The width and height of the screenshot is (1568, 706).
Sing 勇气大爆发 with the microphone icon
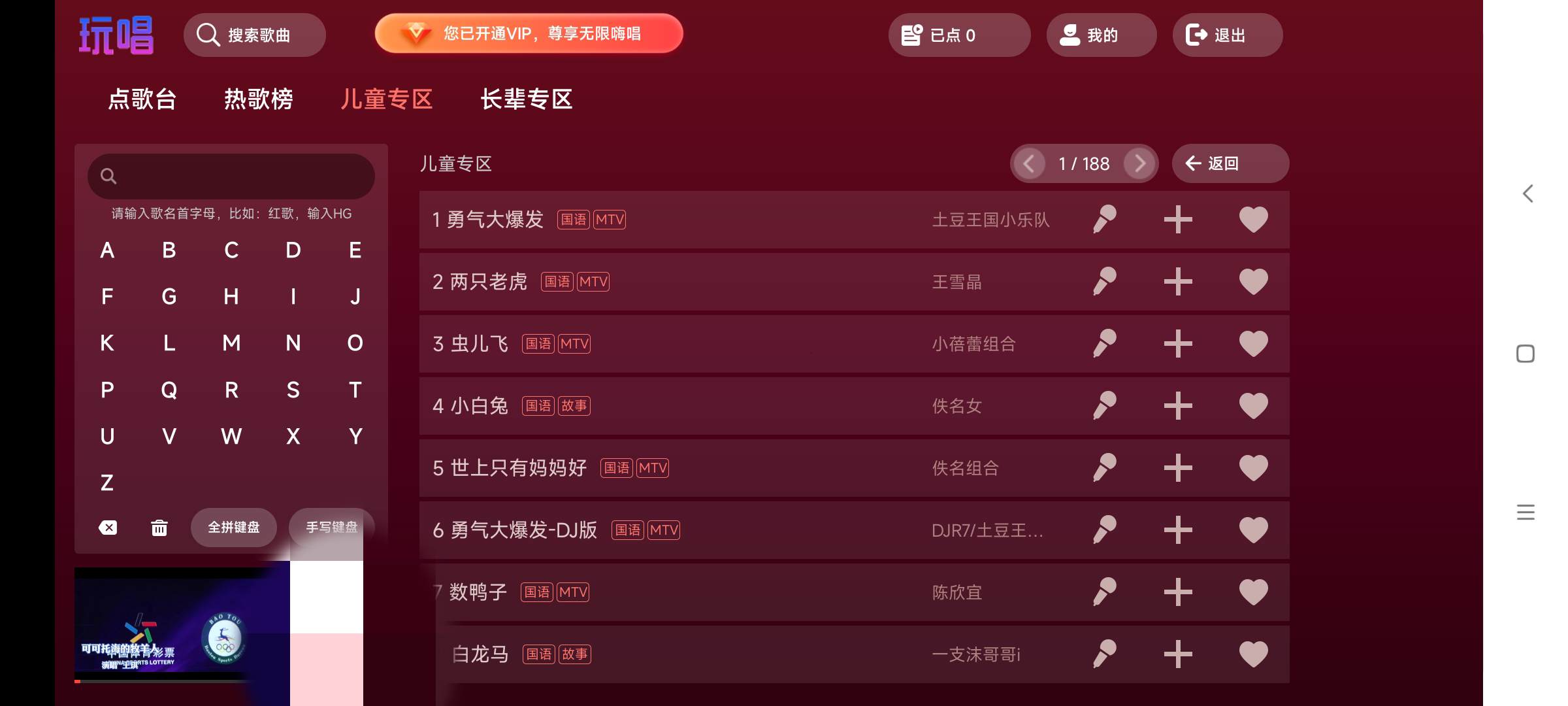click(1105, 220)
